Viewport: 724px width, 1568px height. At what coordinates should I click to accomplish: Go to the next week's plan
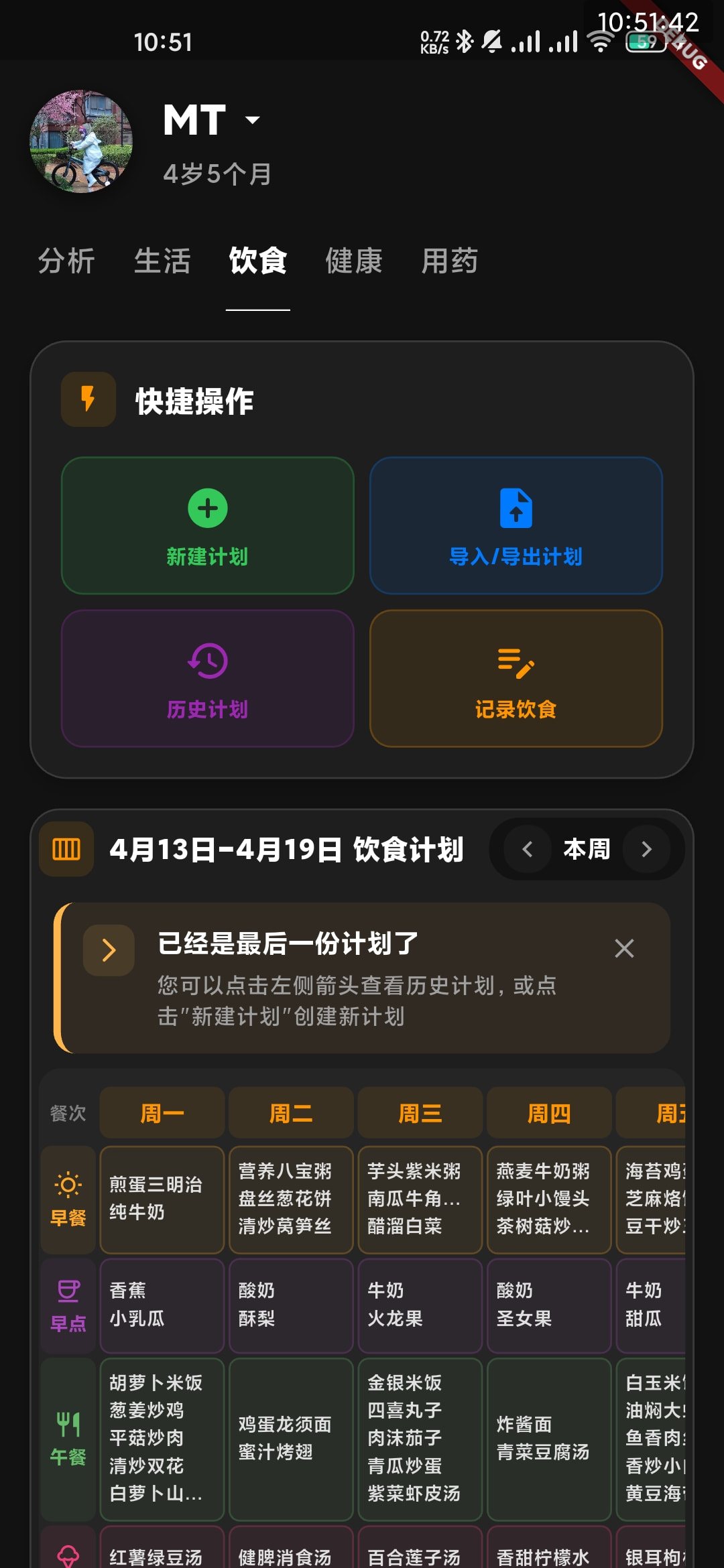coord(646,850)
